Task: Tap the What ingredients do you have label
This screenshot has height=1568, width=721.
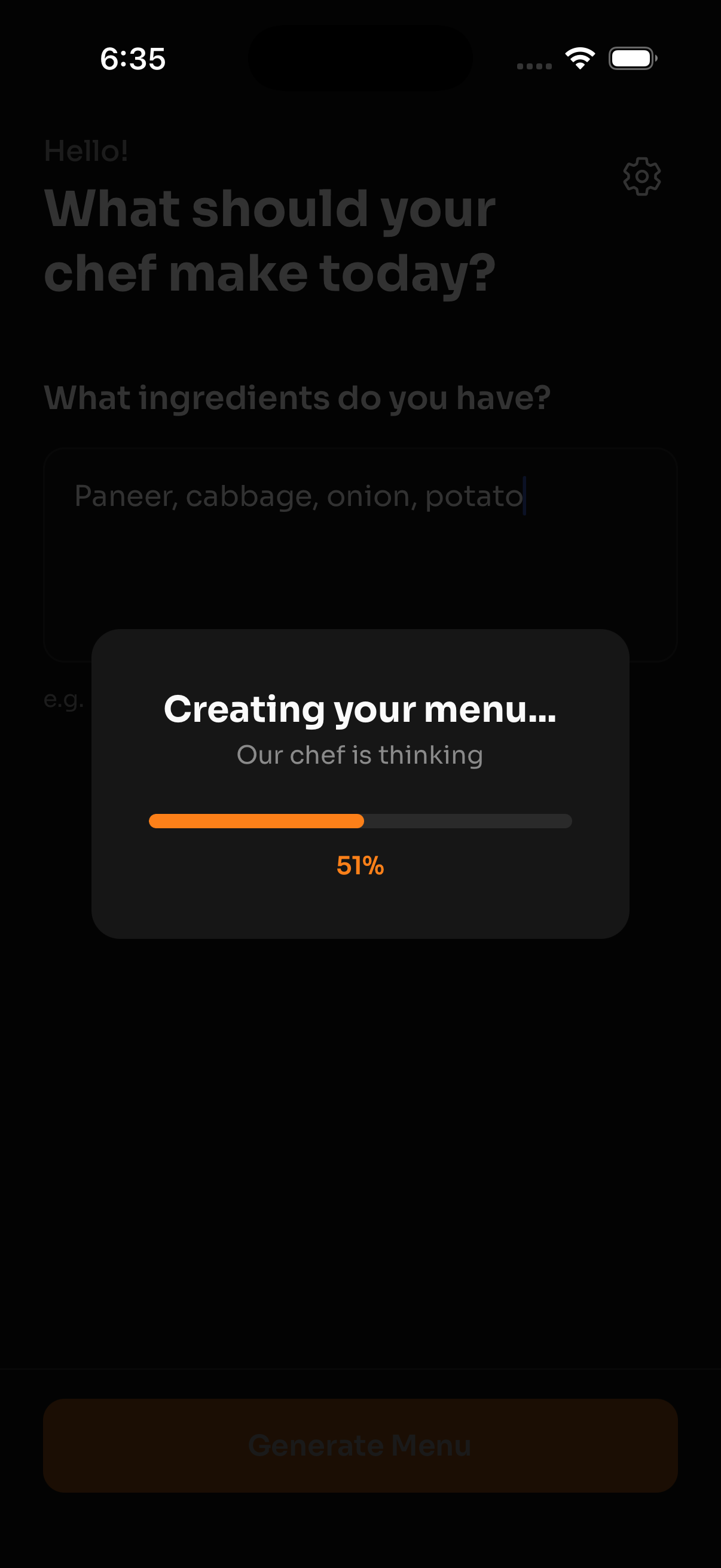Action: [x=298, y=397]
